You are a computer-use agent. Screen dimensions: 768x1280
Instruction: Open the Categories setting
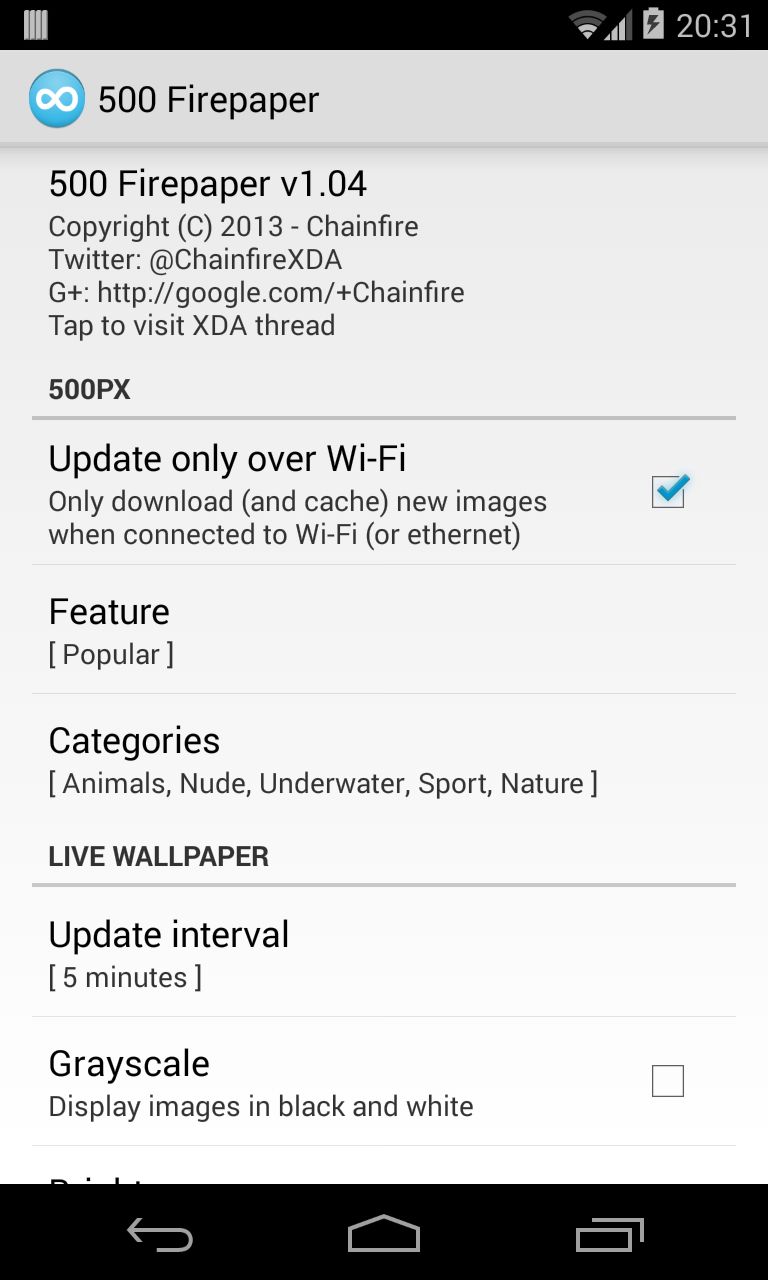click(384, 759)
